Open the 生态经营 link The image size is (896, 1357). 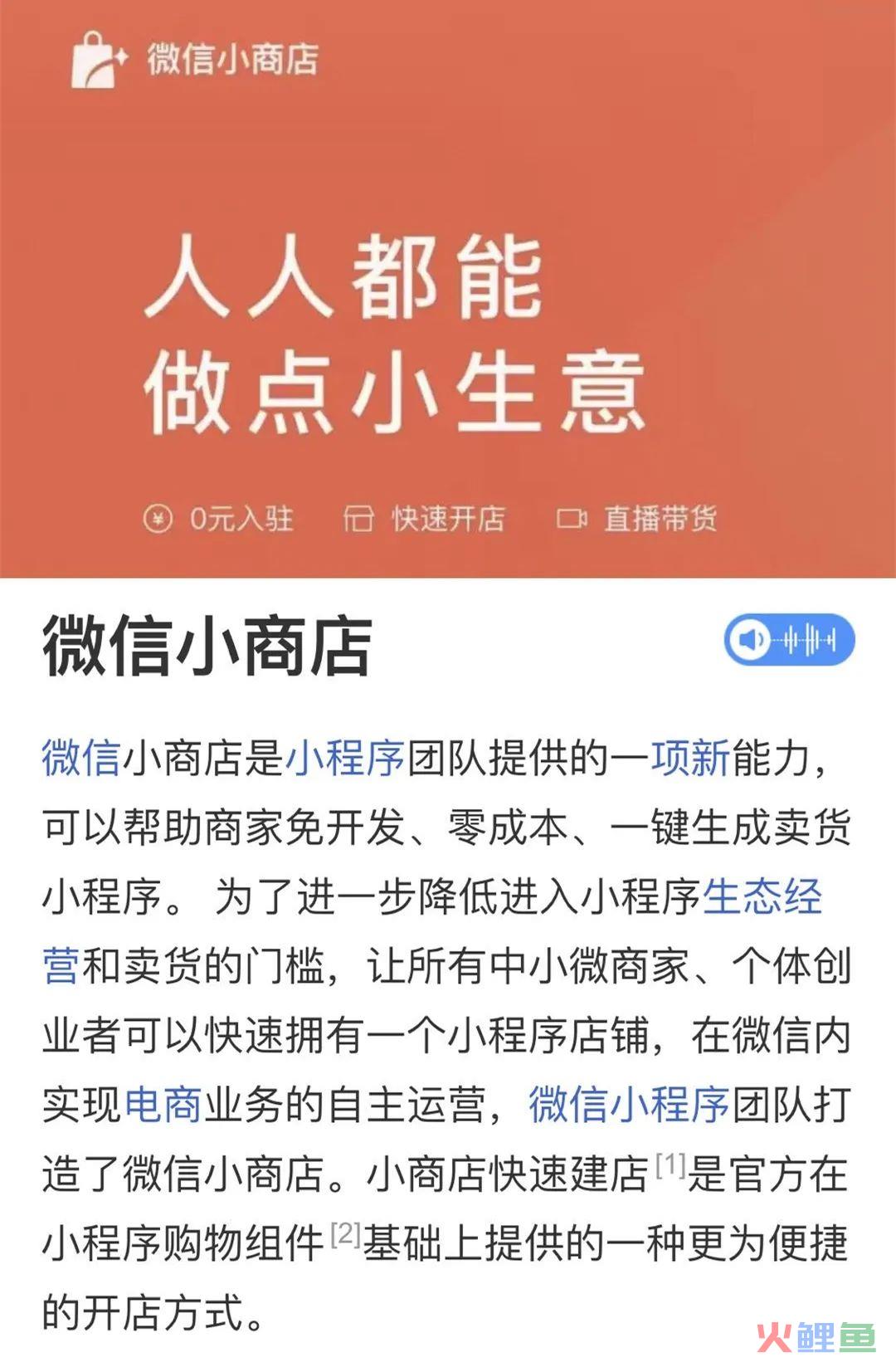point(762,897)
